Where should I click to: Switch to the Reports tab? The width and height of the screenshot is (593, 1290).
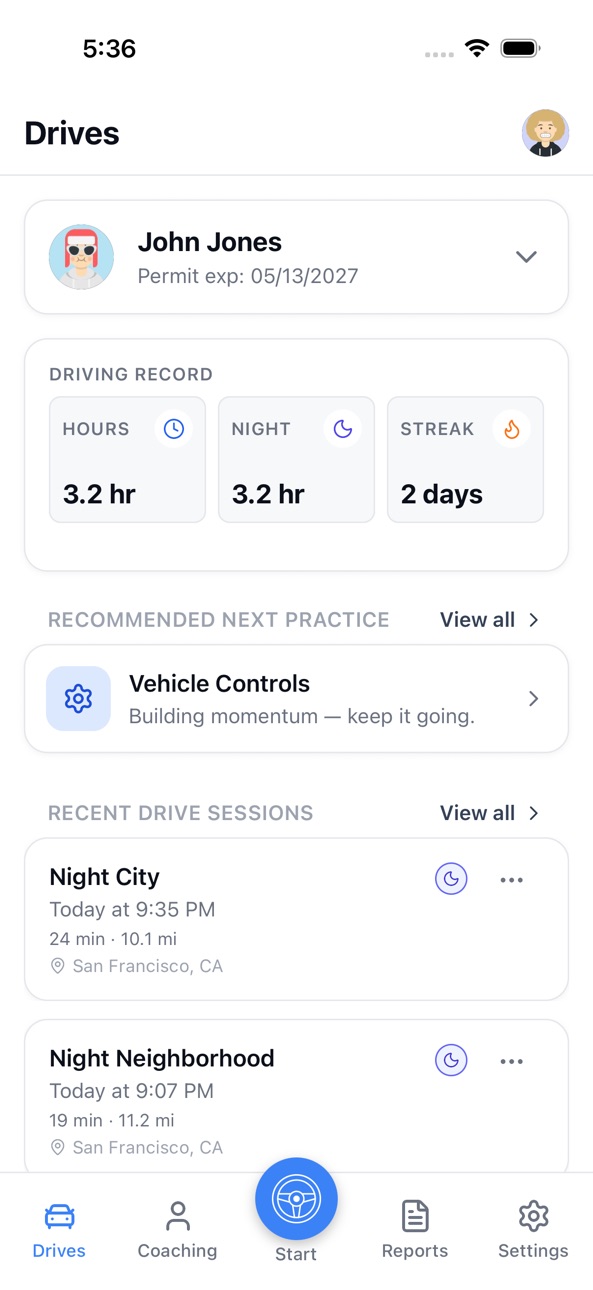(415, 1231)
